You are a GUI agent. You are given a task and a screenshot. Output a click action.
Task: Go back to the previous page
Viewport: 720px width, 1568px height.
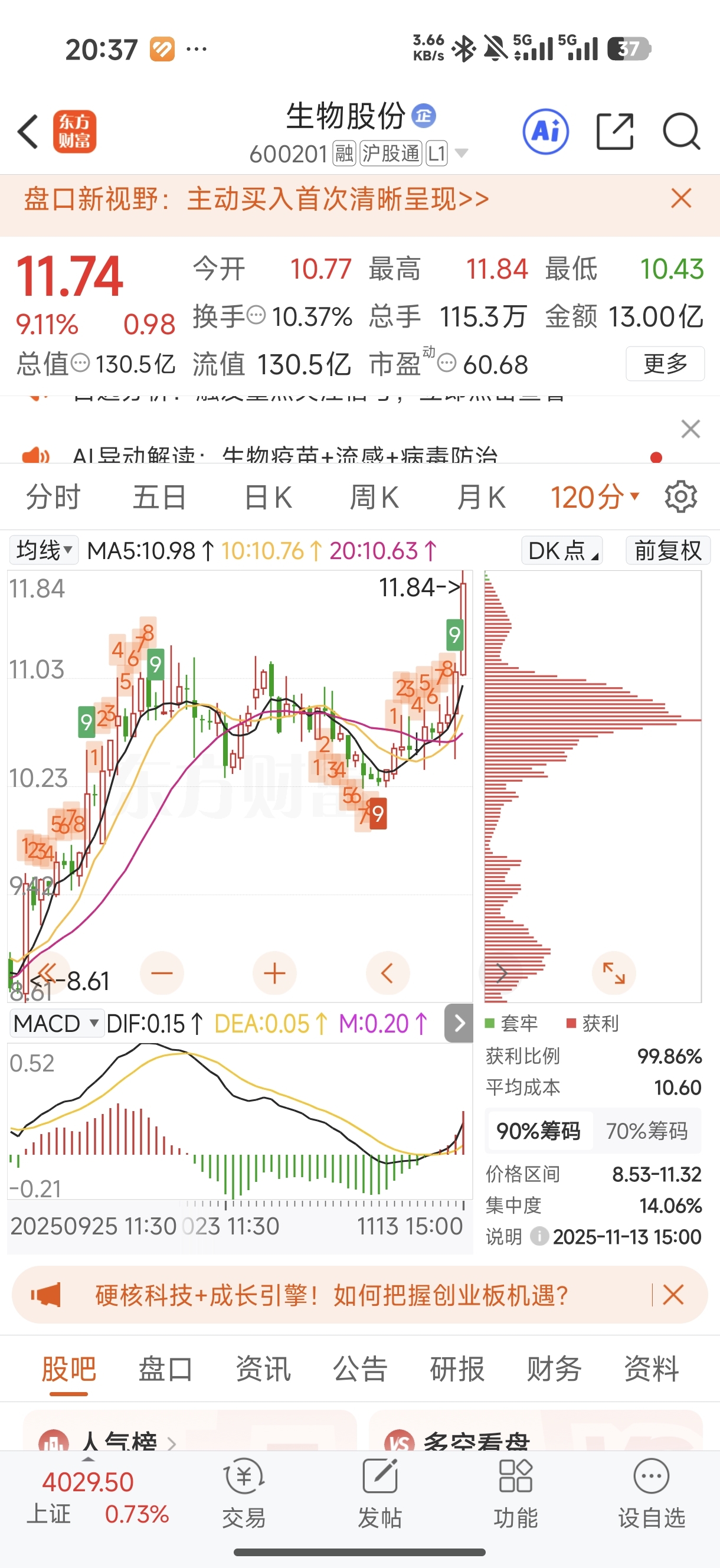click(x=28, y=132)
